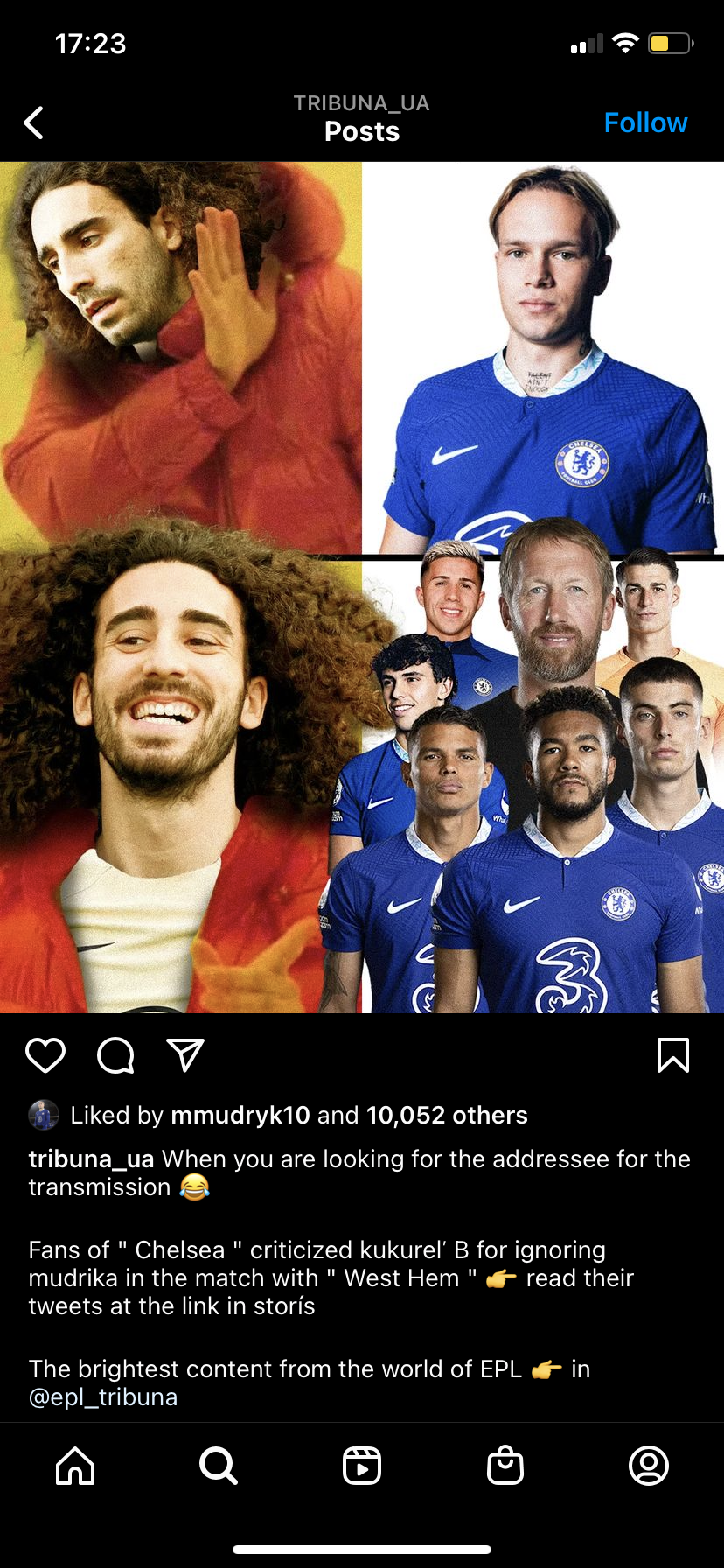Open tribuna_ua profile from the caption
This screenshot has width=724, height=1568.
[x=91, y=1158]
